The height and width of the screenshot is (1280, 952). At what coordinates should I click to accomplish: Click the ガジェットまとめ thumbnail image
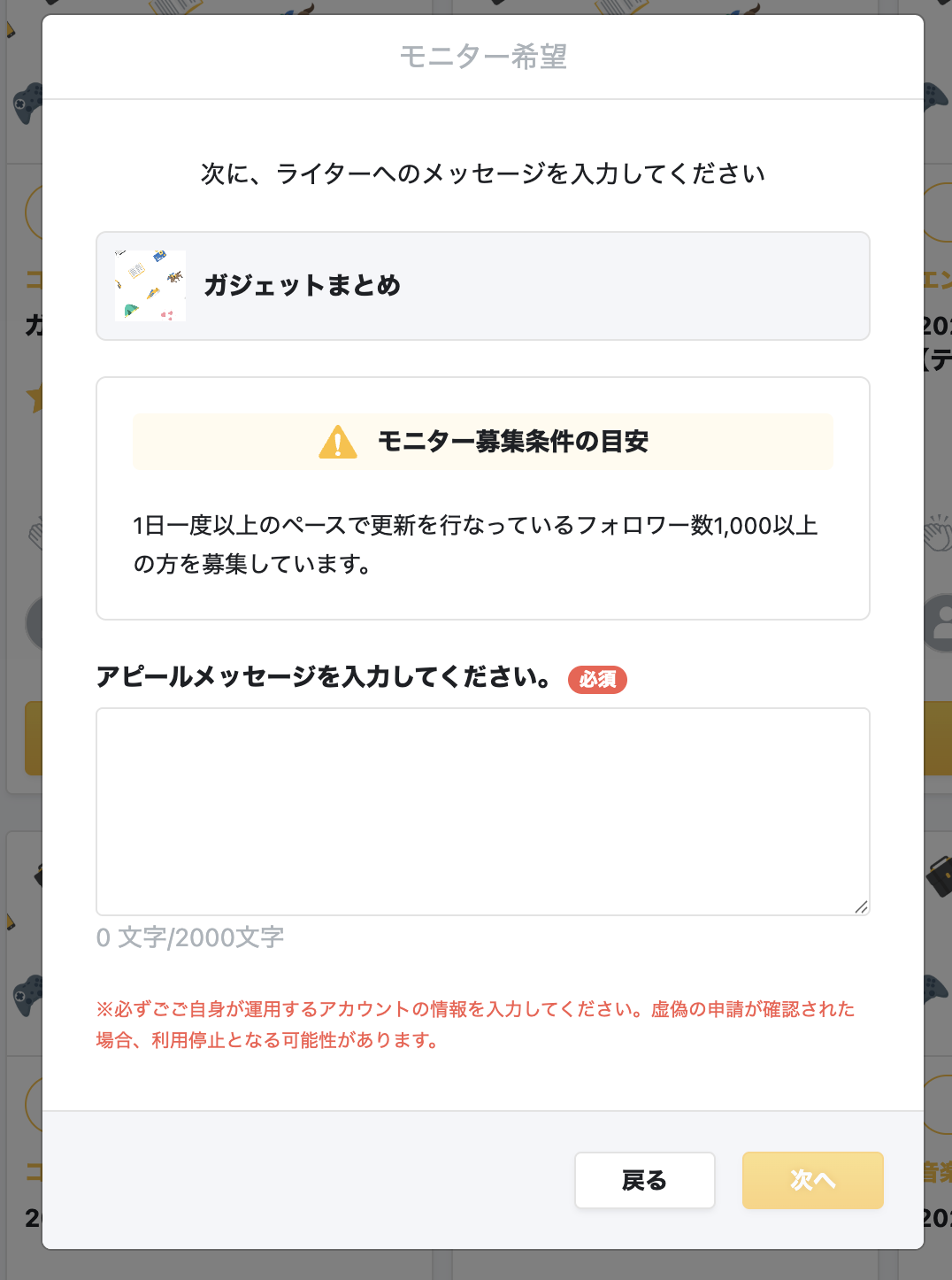[150, 285]
